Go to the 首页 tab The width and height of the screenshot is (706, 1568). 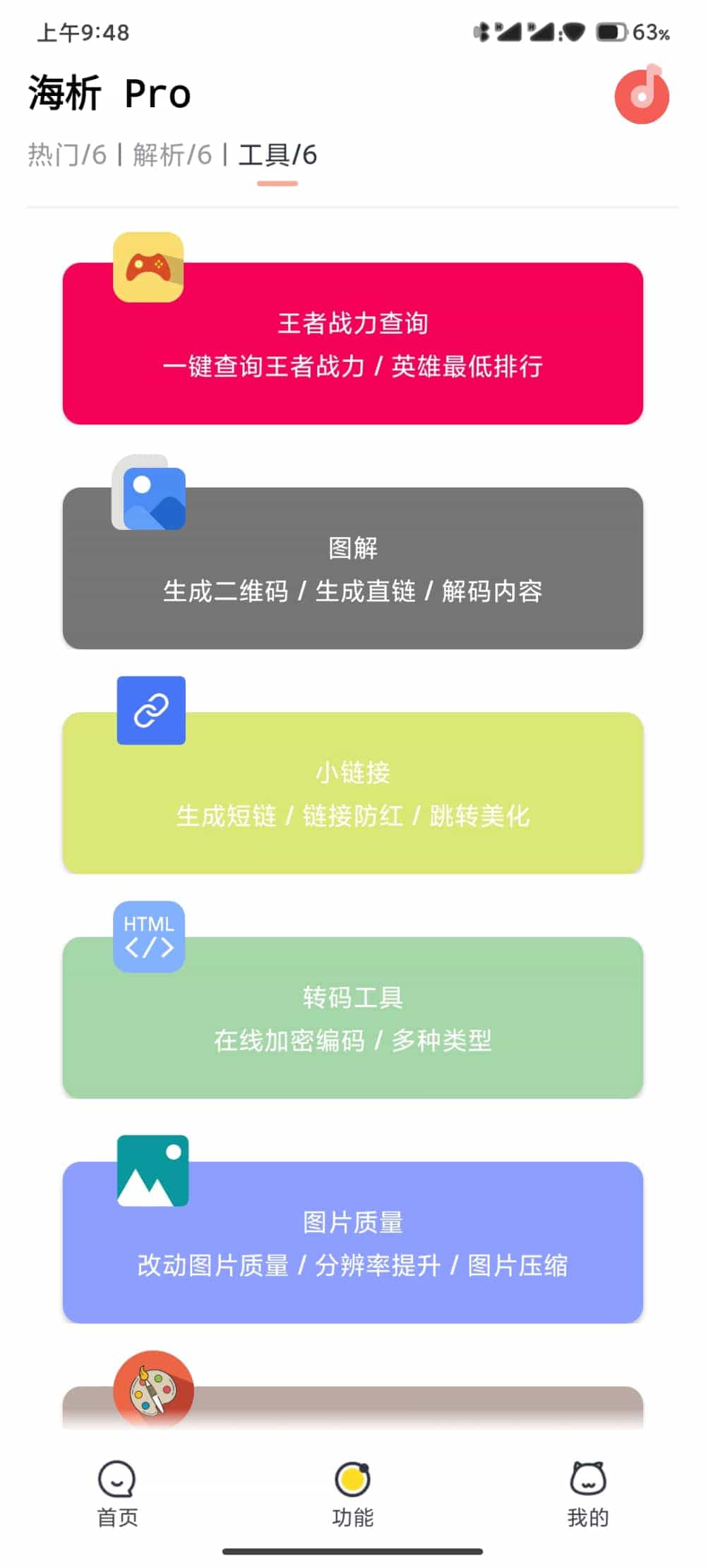click(x=117, y=1492)
